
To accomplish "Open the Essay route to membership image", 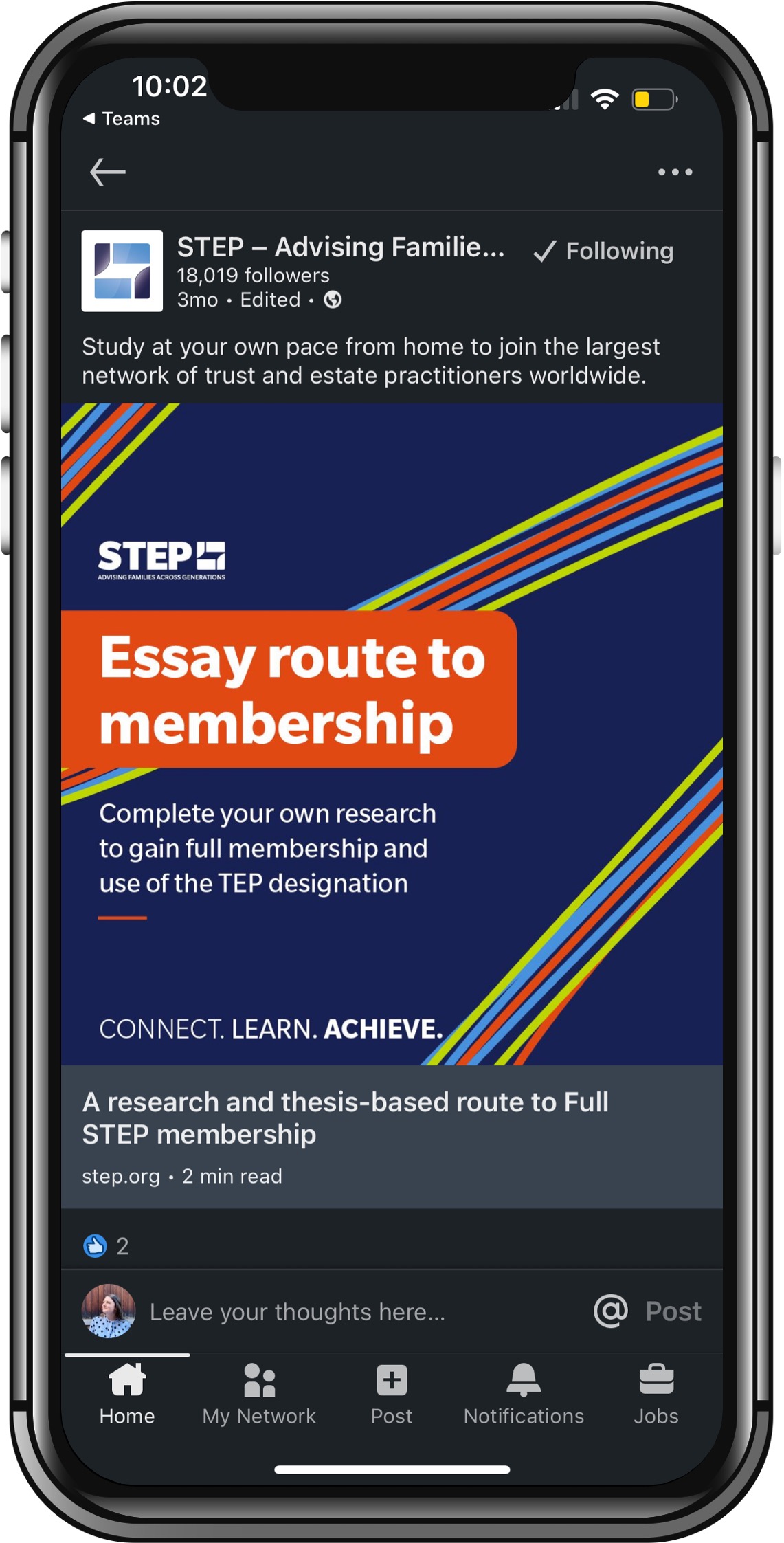I will pyautogui.click(x=392, y=733).
